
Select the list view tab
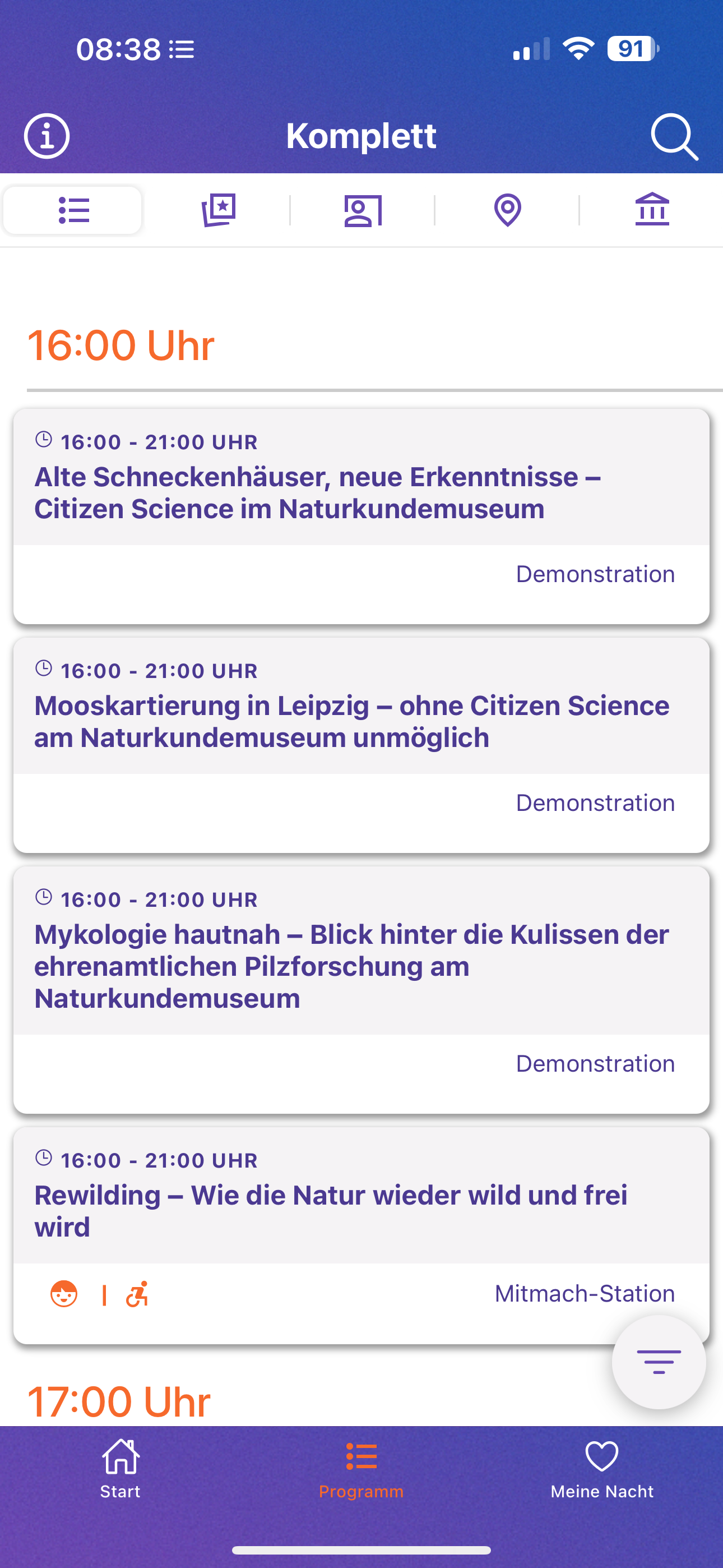point(73,211)
